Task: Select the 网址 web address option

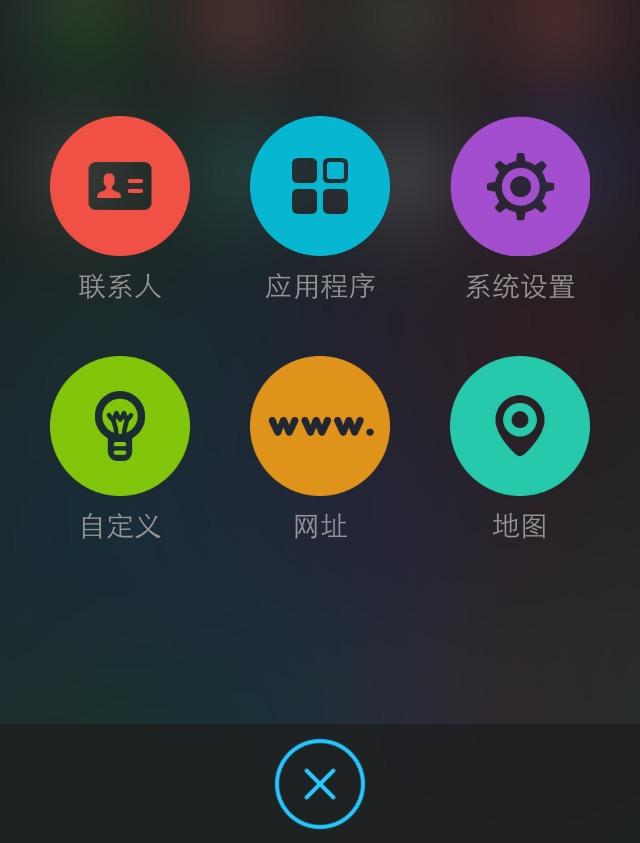Action: coord(320,426)
